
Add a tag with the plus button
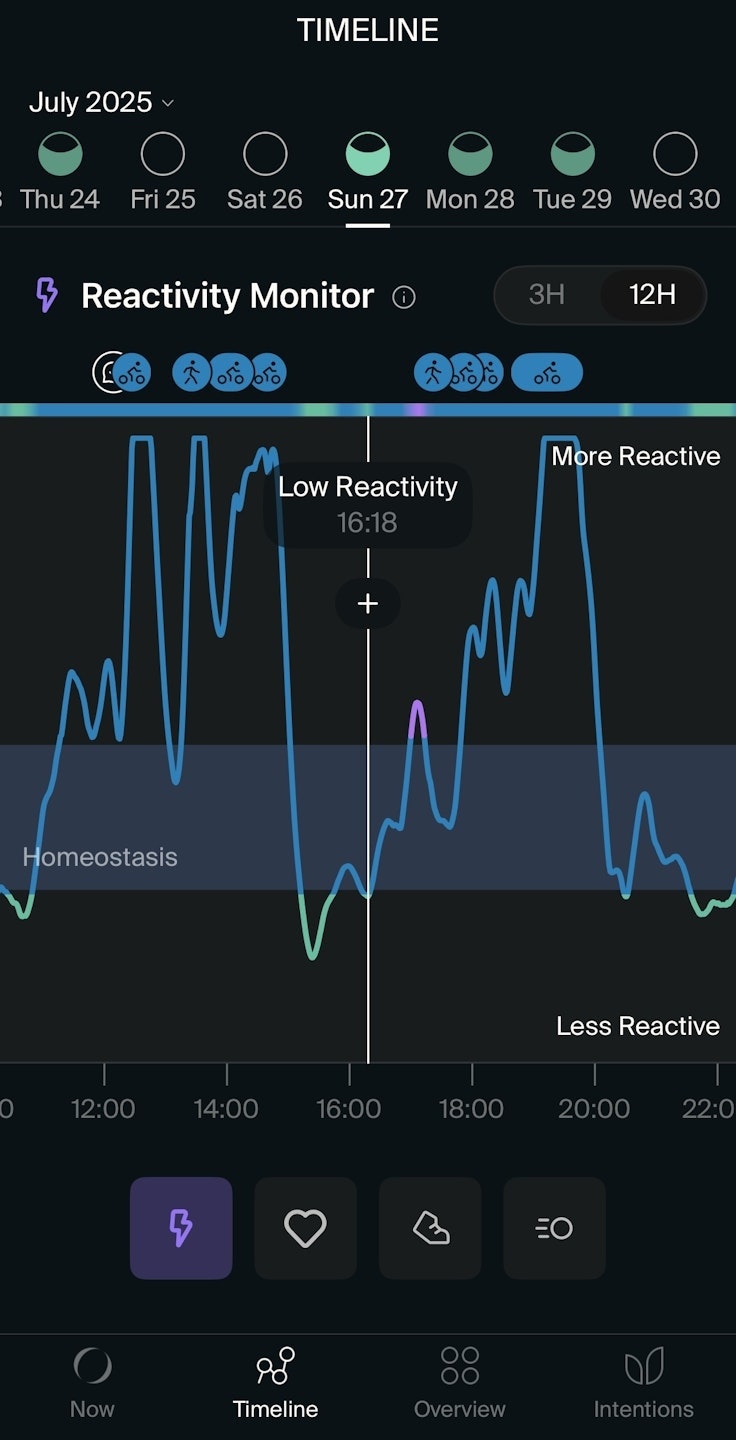coord(368,604)
